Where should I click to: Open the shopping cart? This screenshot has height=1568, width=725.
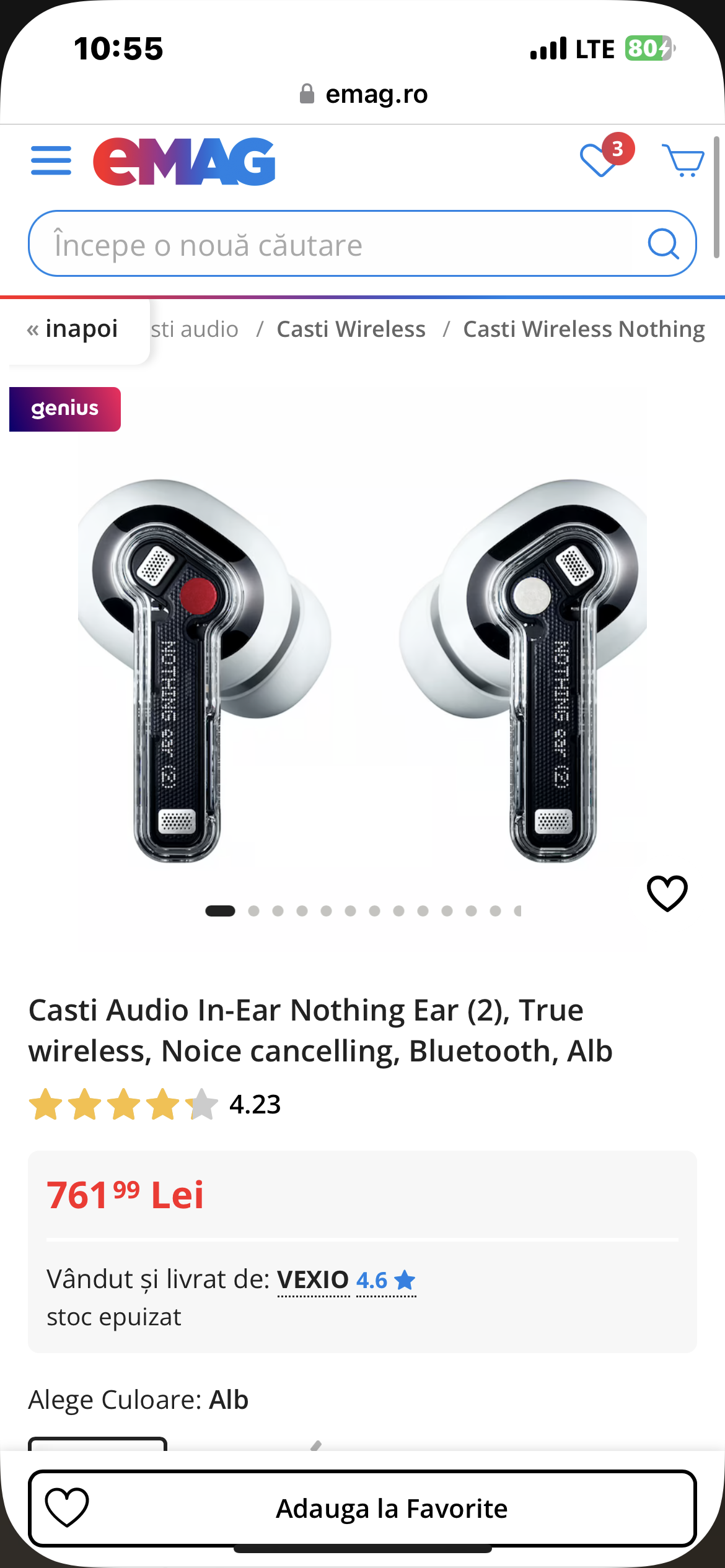[682, 160]
